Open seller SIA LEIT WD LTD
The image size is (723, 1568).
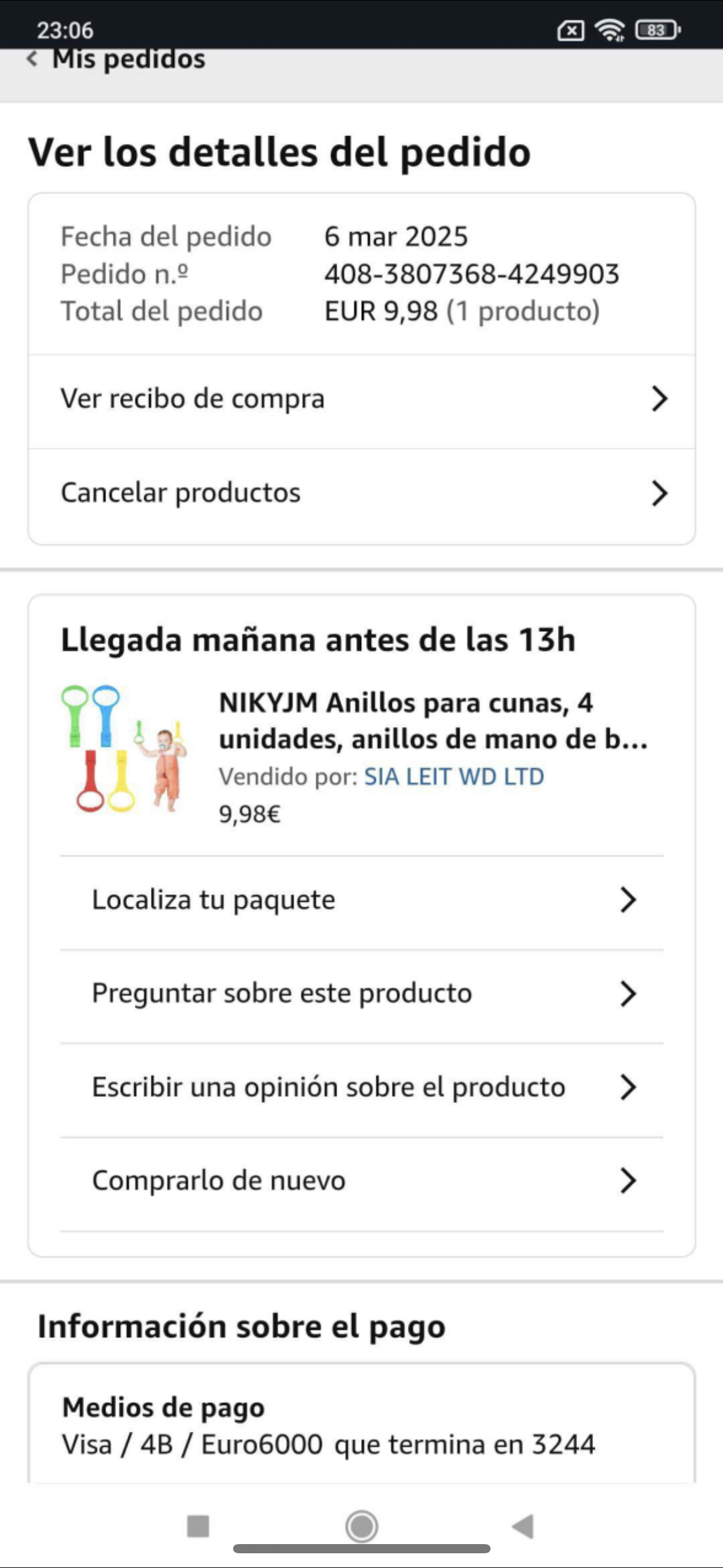click(x=454, y=777)
